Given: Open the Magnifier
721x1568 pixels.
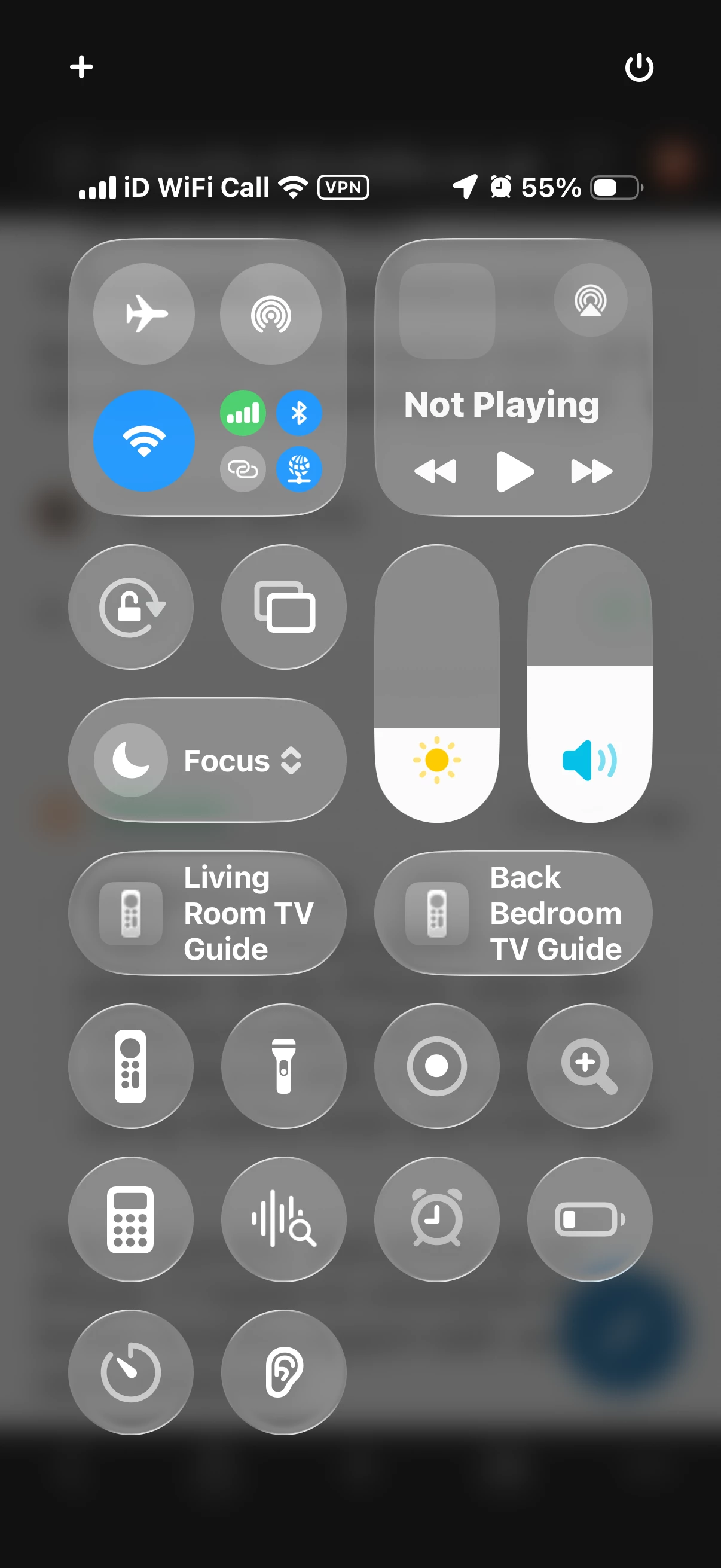Looking at the screenshot, I should coord(589,1066).
